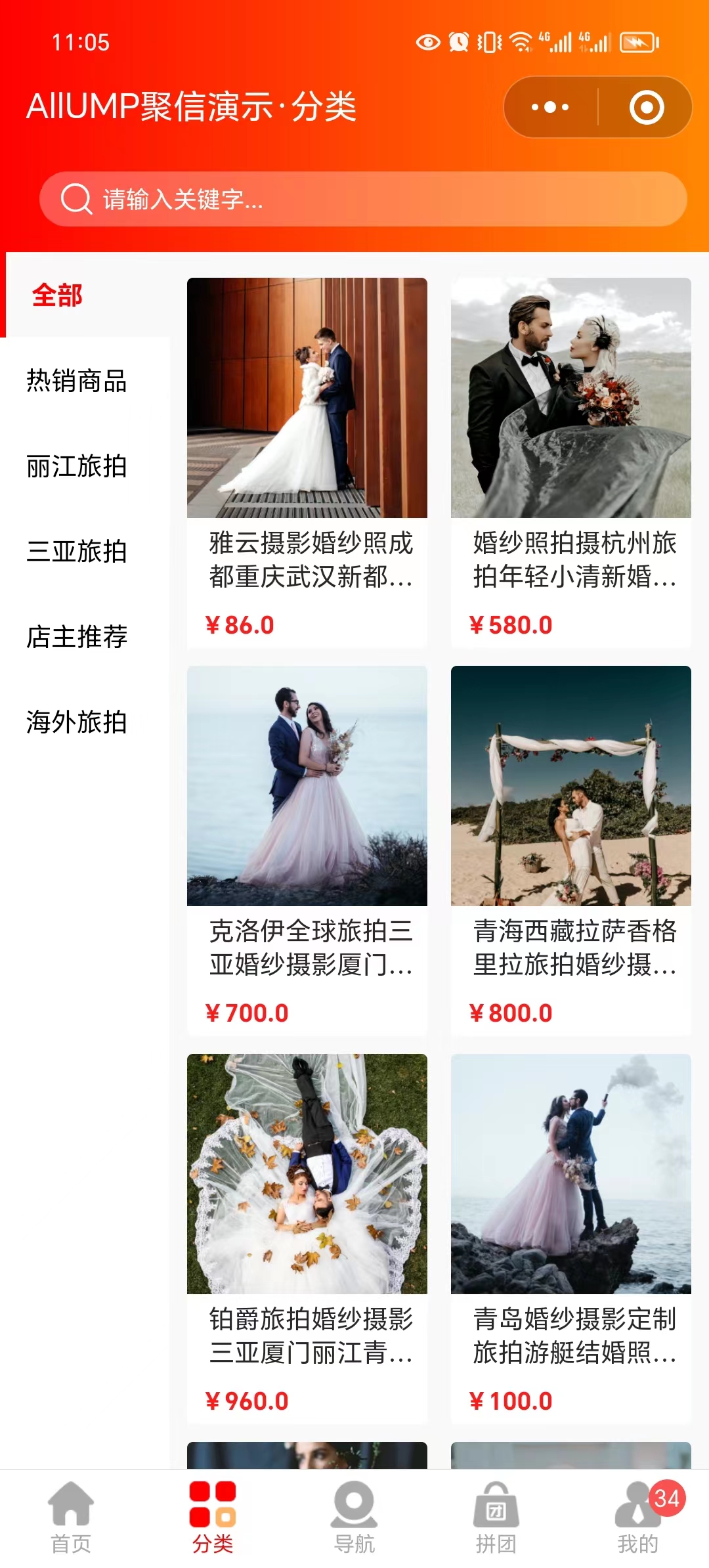Show the 丽江旅拍 category

tap(77, 466)
